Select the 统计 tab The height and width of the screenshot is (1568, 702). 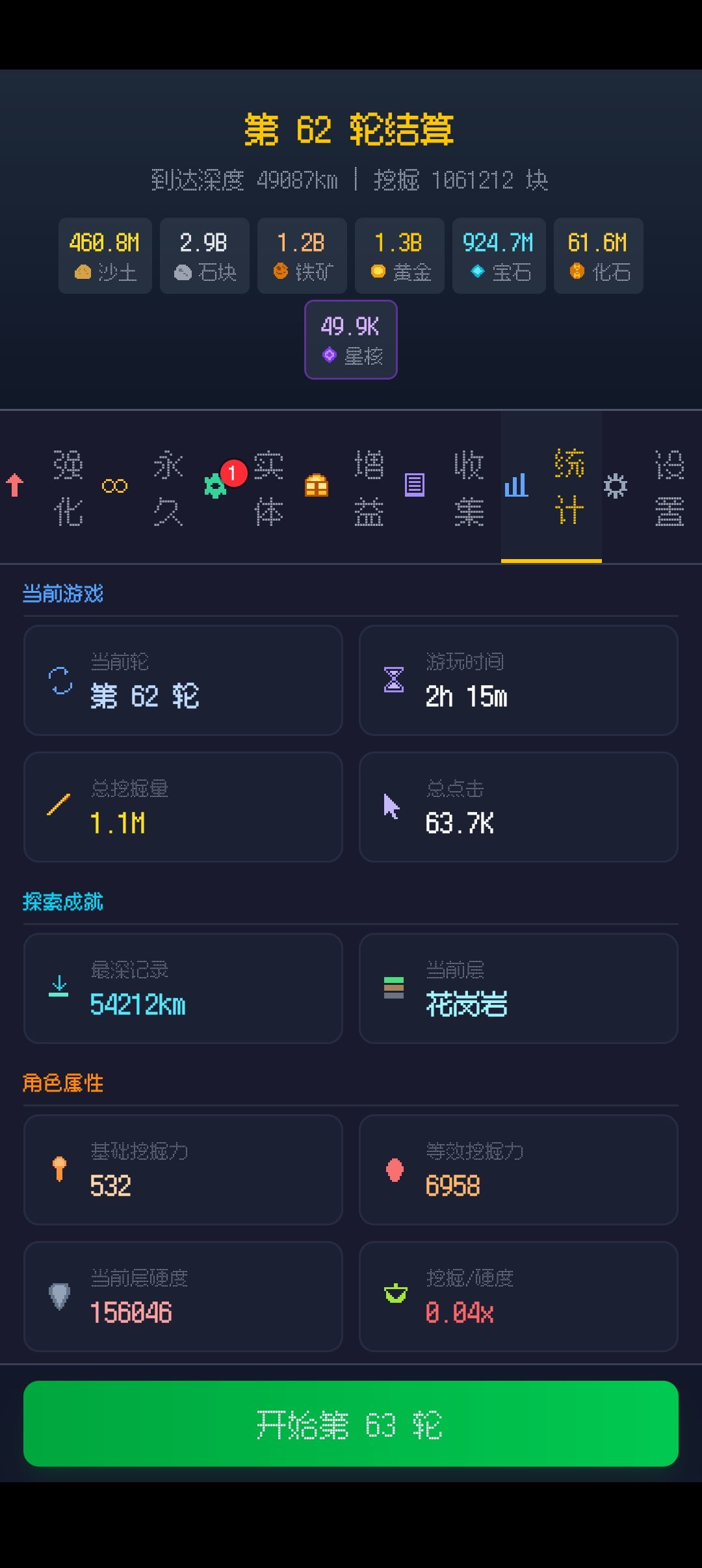coord(551,486)
